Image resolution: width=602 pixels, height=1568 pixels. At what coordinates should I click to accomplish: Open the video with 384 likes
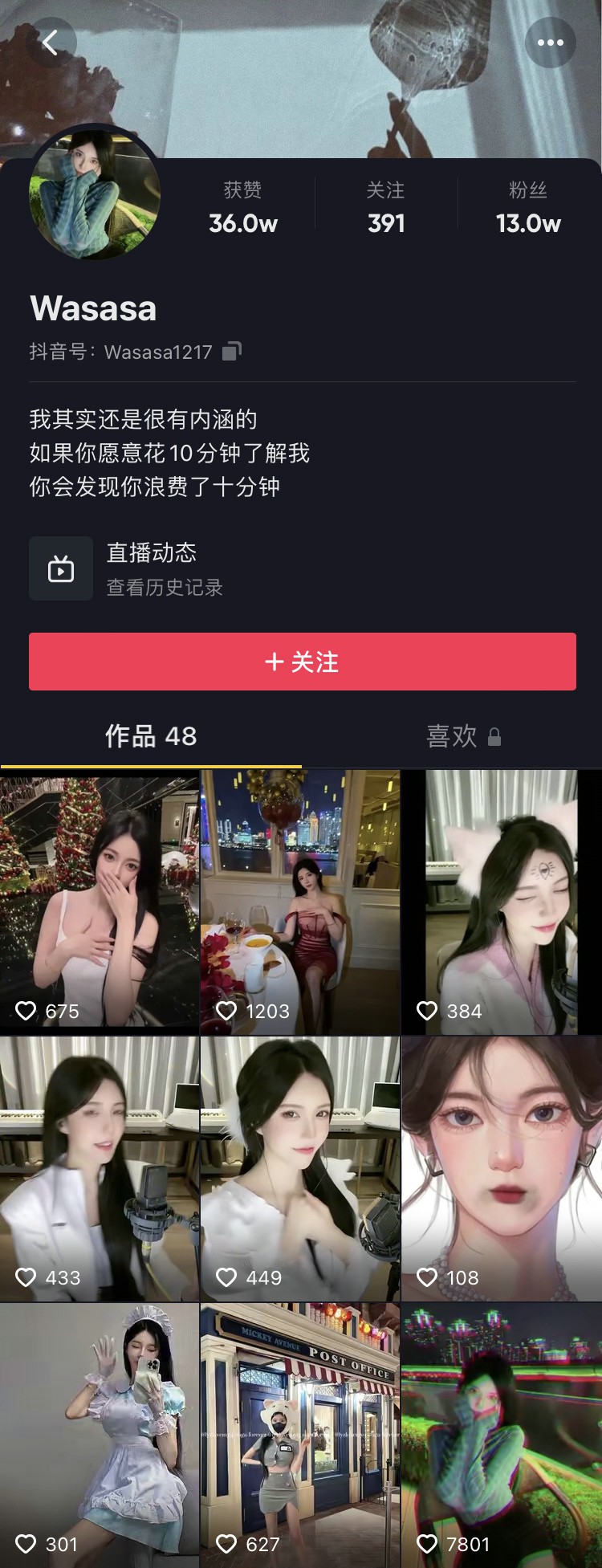[502, 902]
